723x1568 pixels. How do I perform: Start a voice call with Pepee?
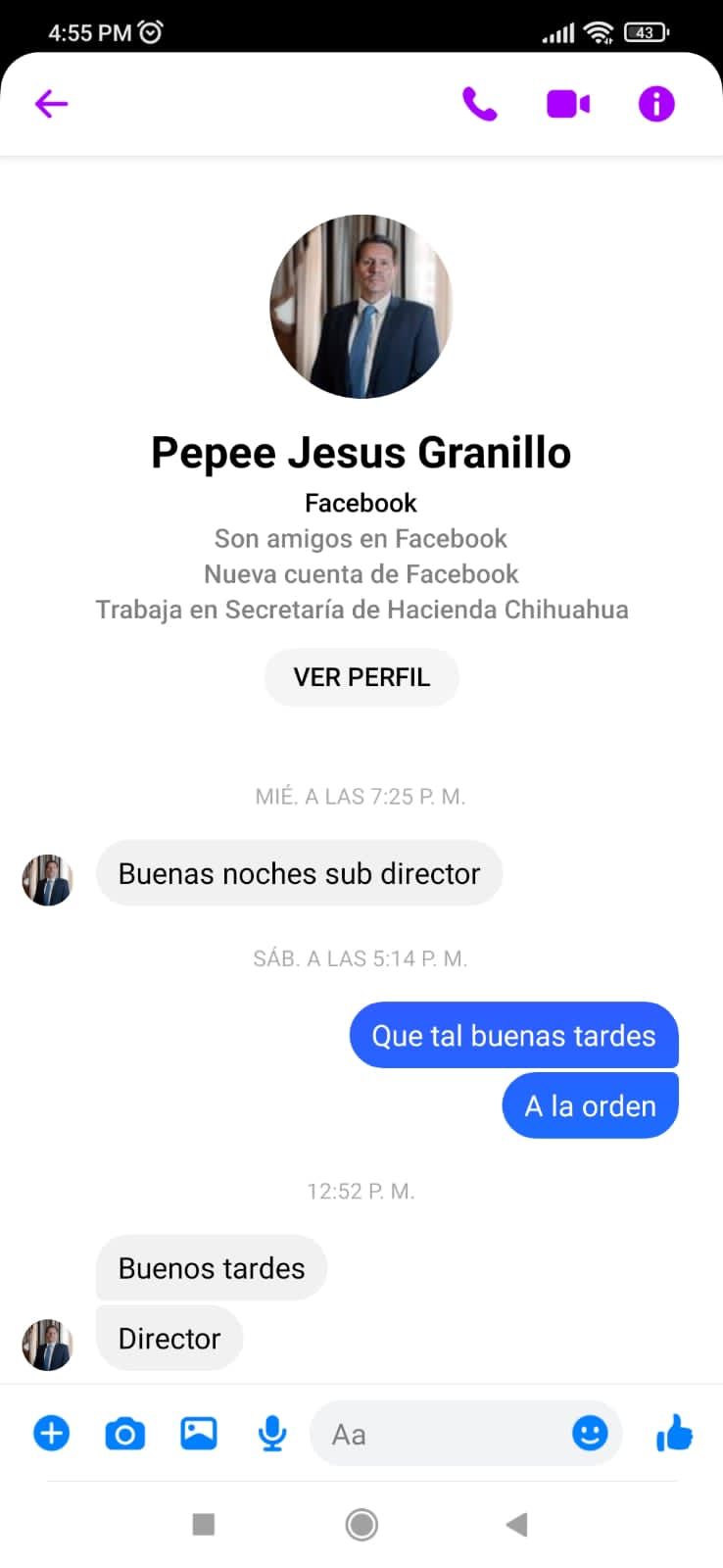pos(479,104)
